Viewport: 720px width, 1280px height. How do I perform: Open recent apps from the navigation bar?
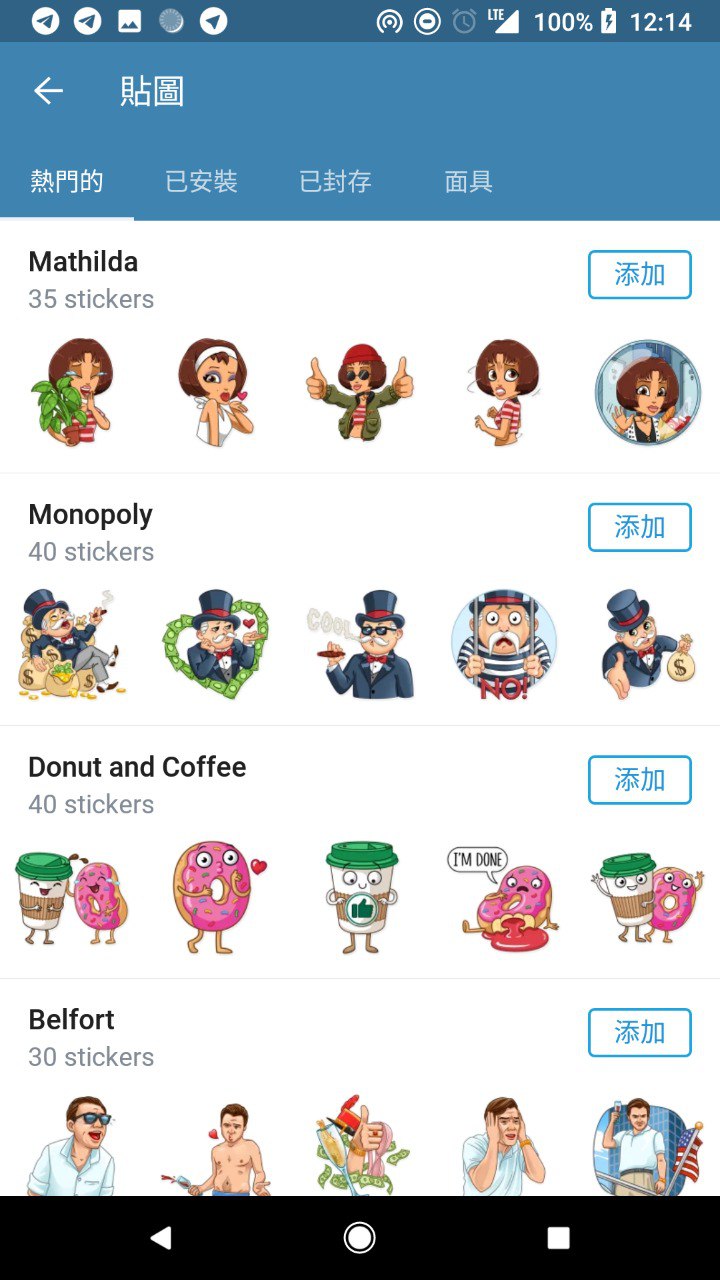(x=558, y=1238)
